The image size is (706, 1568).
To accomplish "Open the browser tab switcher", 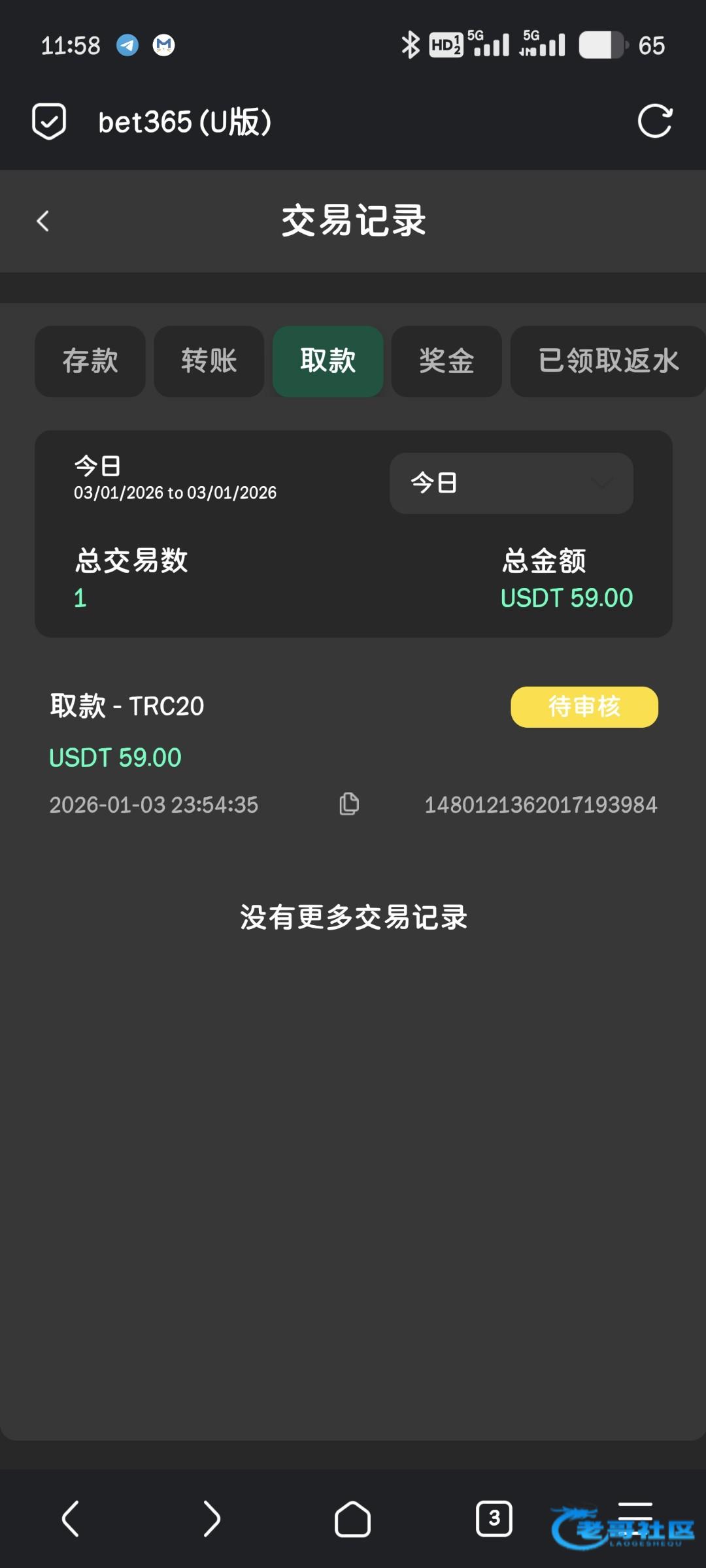I will pyautogui.click(x=494, y=1518).
